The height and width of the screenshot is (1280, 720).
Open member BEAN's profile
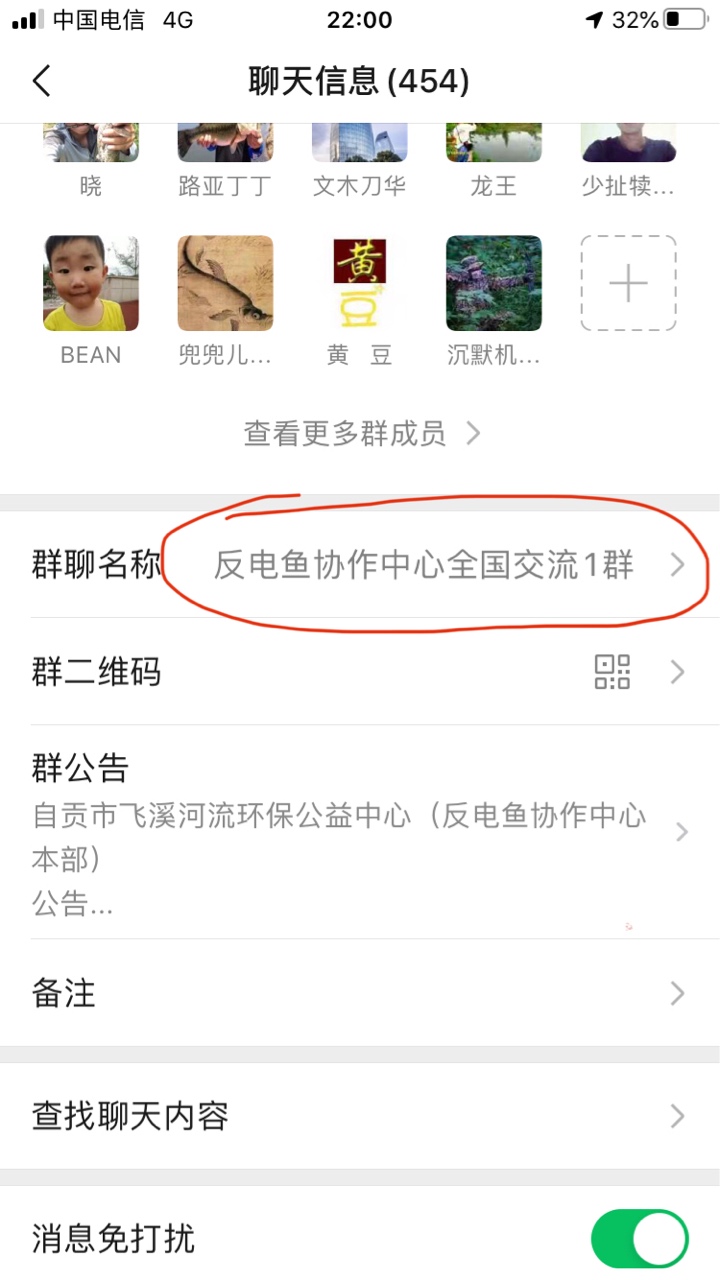coord(91,284)
